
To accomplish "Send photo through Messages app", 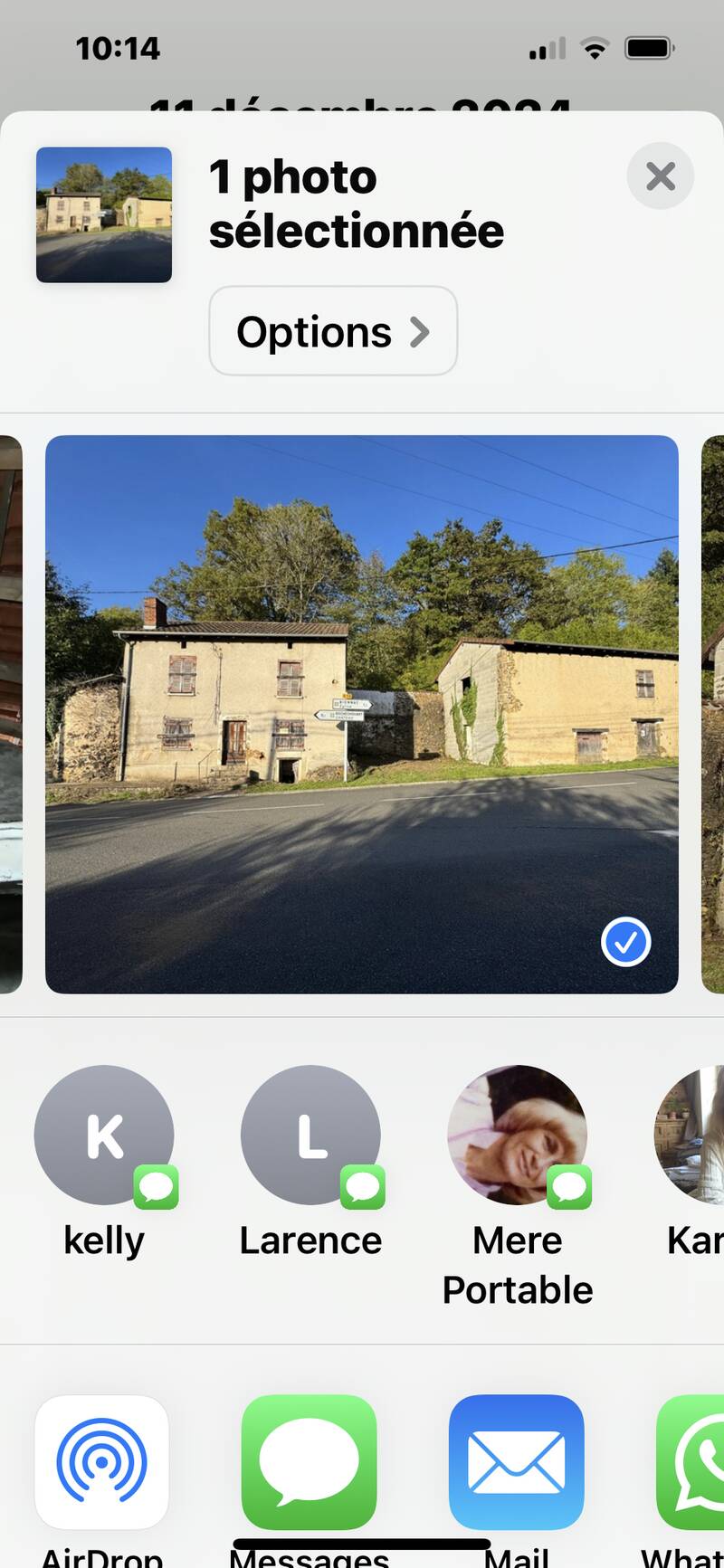I will pyautogui.click(x=309, y=1460).
